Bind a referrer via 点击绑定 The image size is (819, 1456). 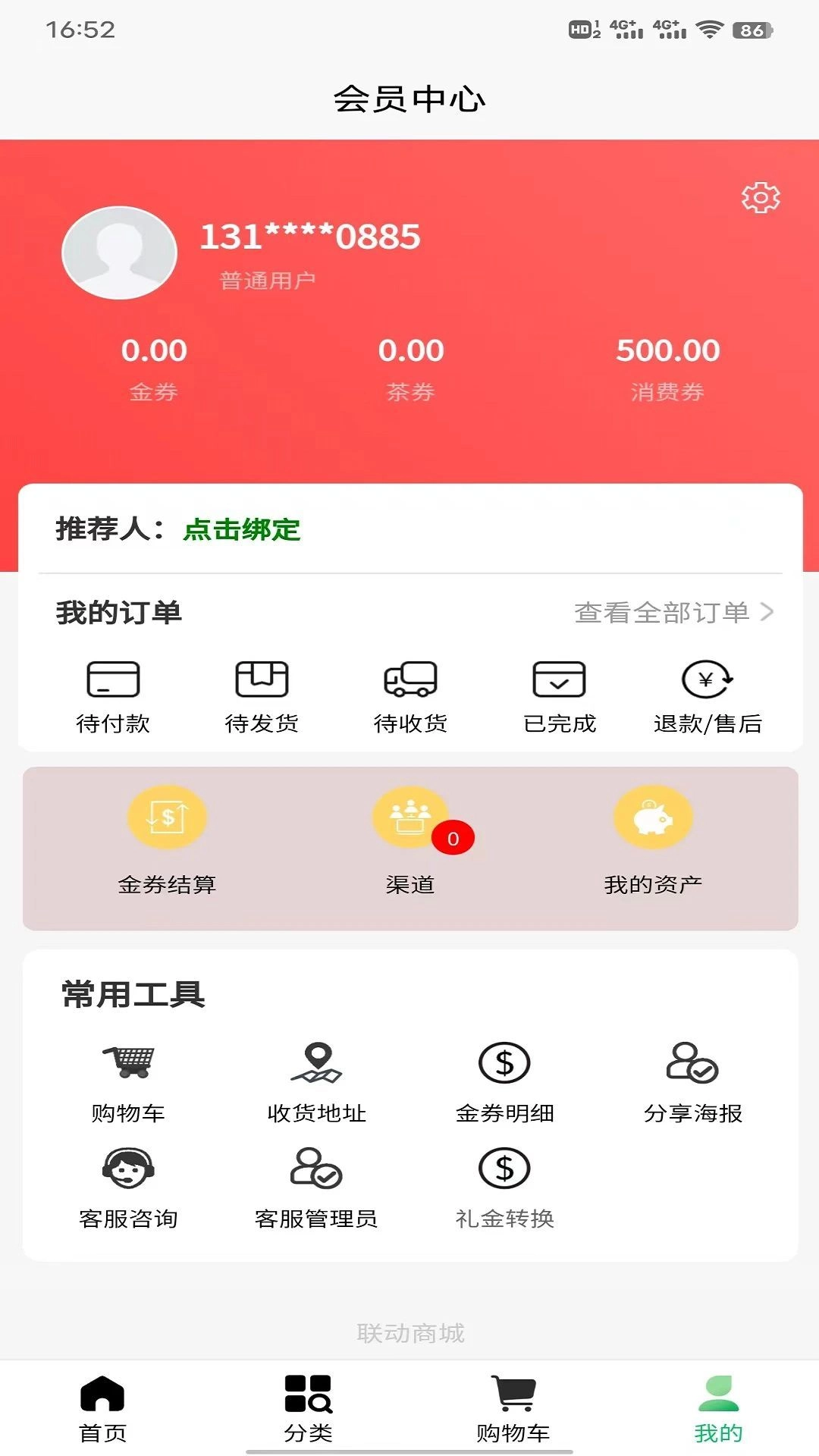[241, 531]
